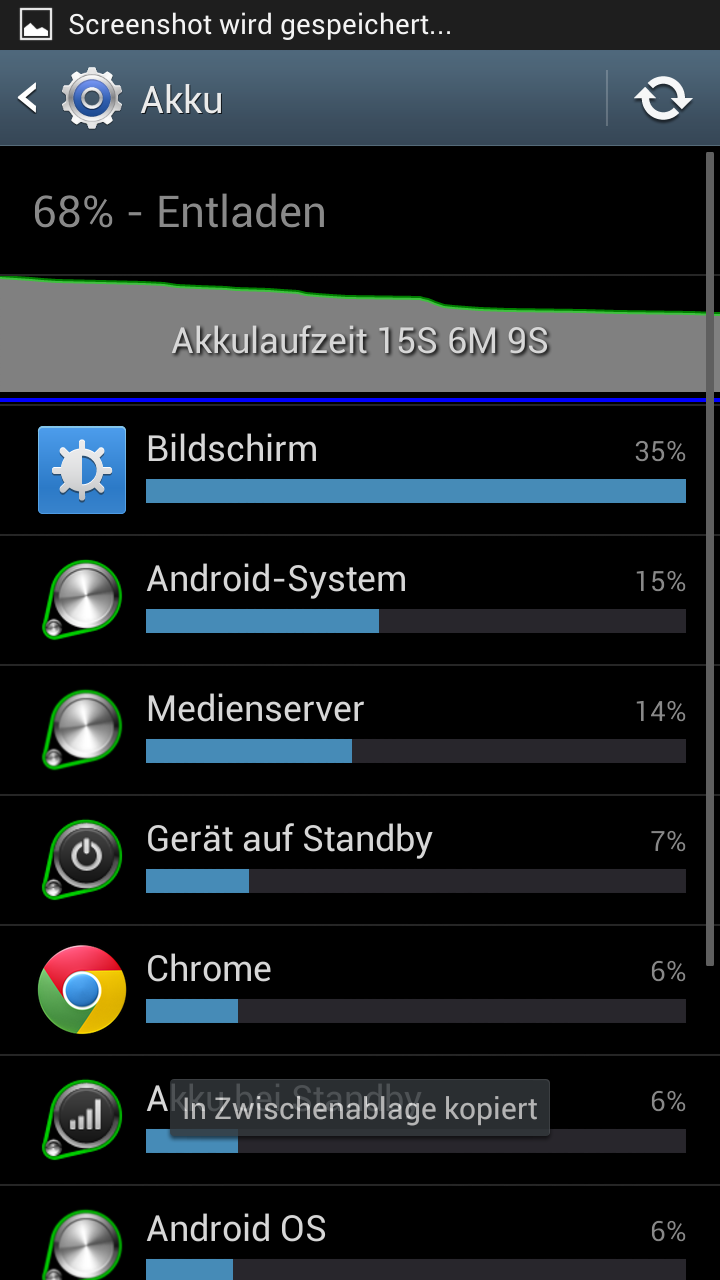
Task: Refresh the battery usage stats
Action: coord(663,99)
